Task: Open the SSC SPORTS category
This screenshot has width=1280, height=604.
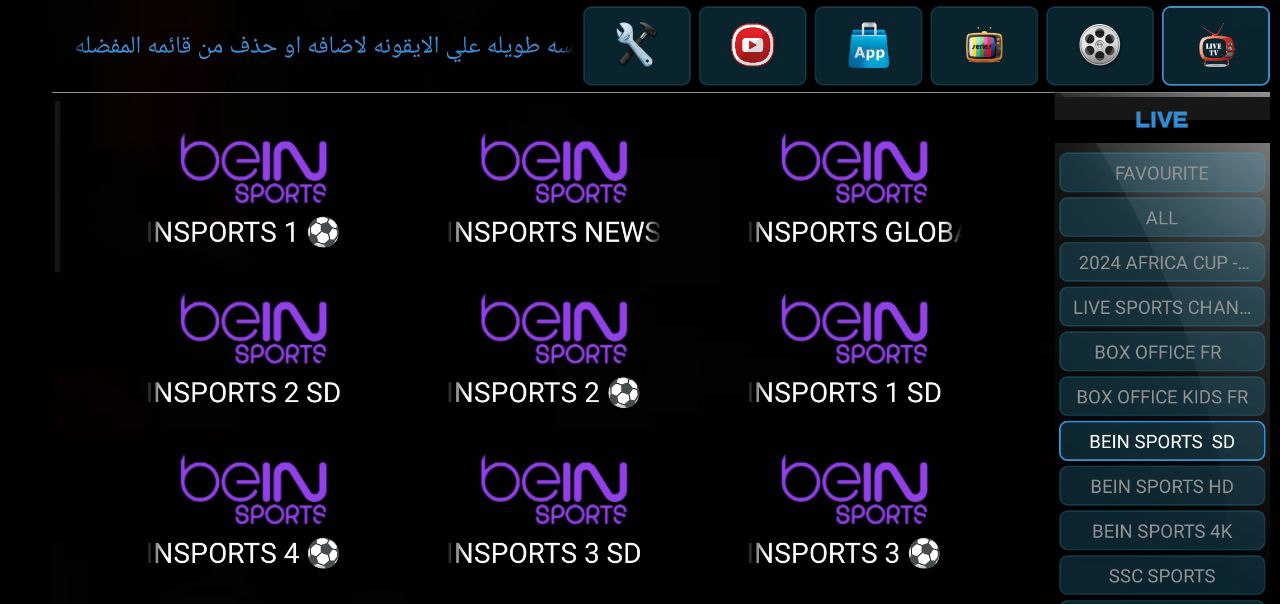Action: click(x=1161, y=576)
